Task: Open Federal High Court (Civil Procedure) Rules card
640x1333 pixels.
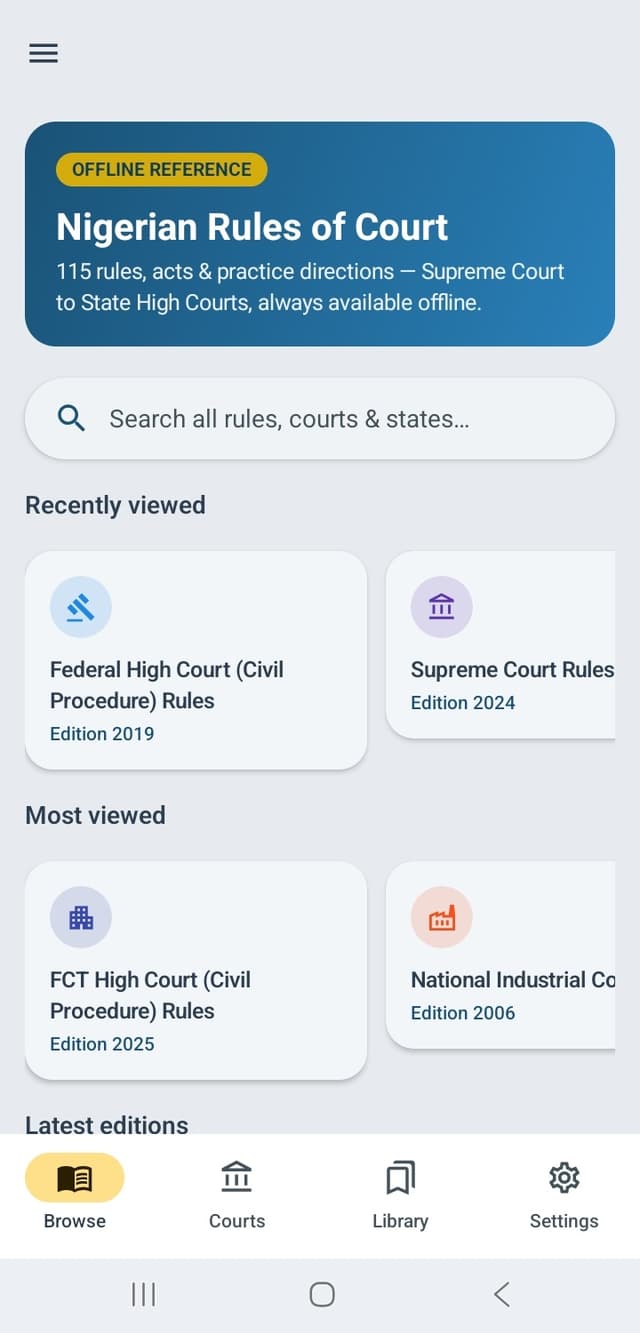Action: tap(196, 660)
